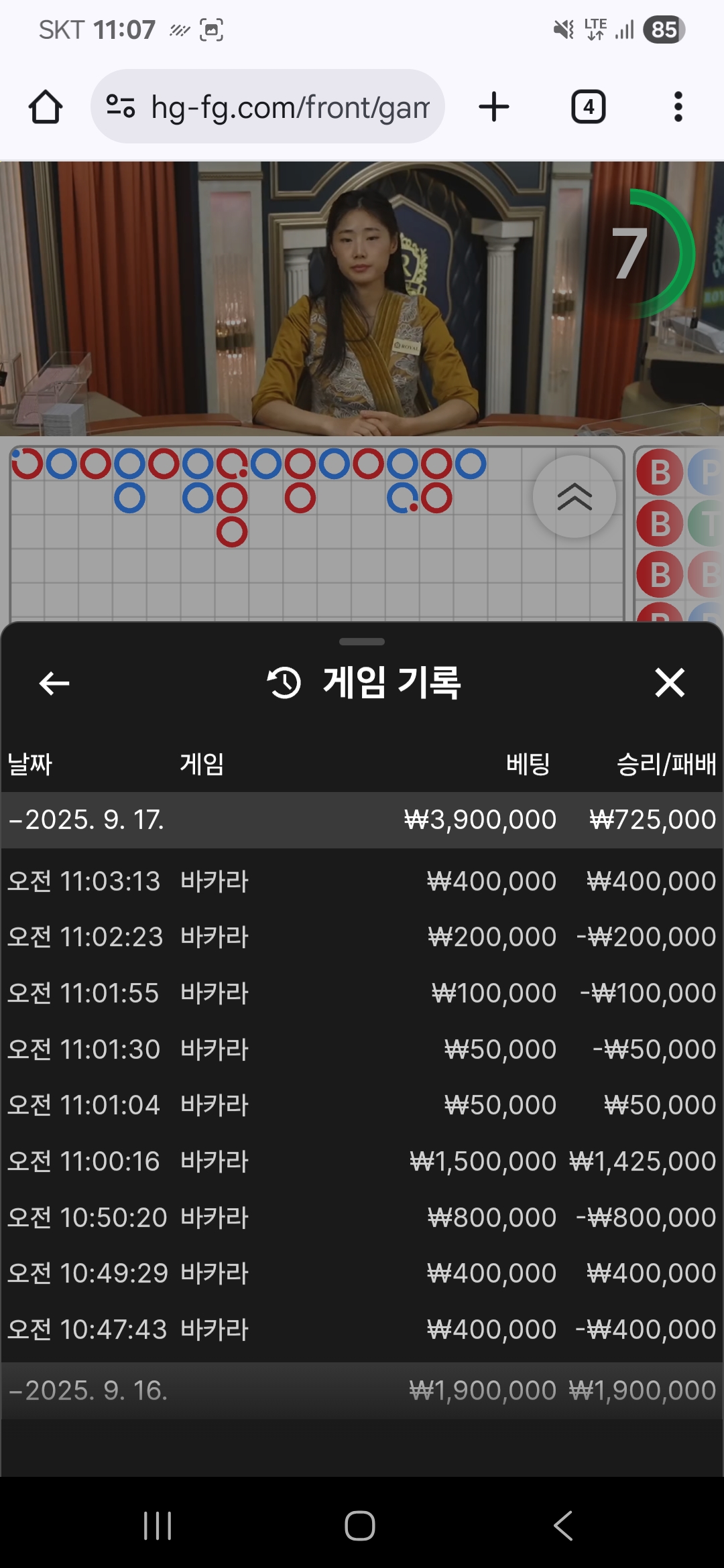
Task: Open the 오전 11:00:16 바카라 record
Action: point(362,1161)
